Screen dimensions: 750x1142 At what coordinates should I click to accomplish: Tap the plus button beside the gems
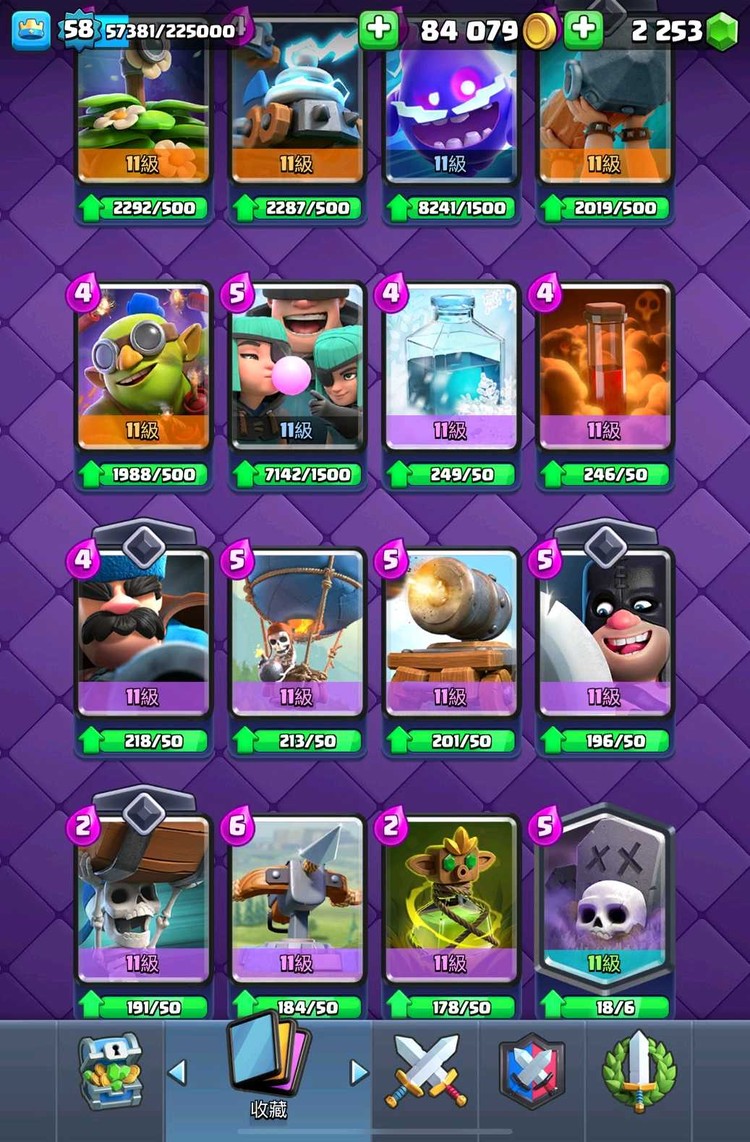(583, 30)
